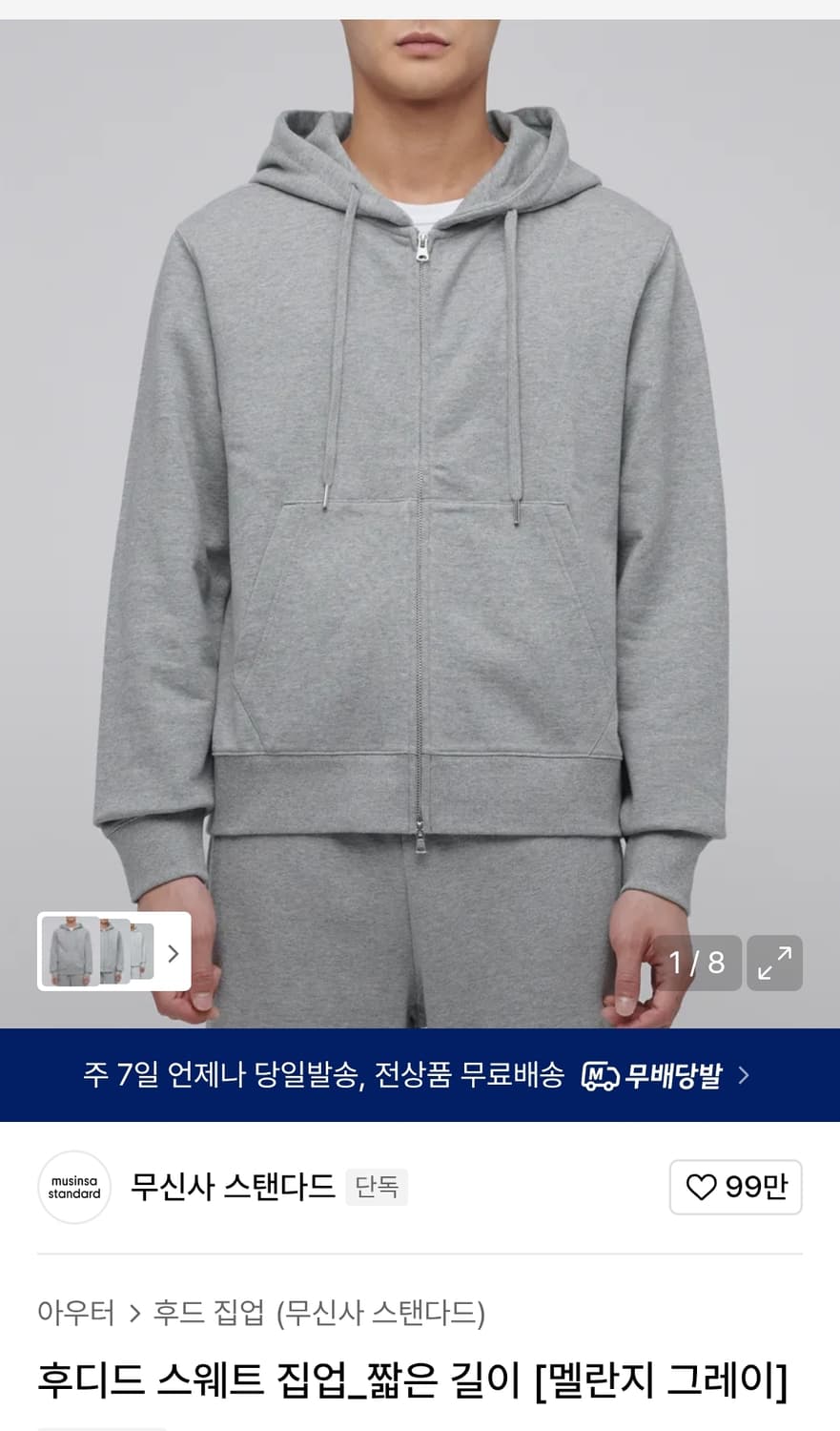The height and width of the screenshot is (1431, 840).
Task: Tap the third thumbnail to toggle image view
Action: click(x=143, y=951)
